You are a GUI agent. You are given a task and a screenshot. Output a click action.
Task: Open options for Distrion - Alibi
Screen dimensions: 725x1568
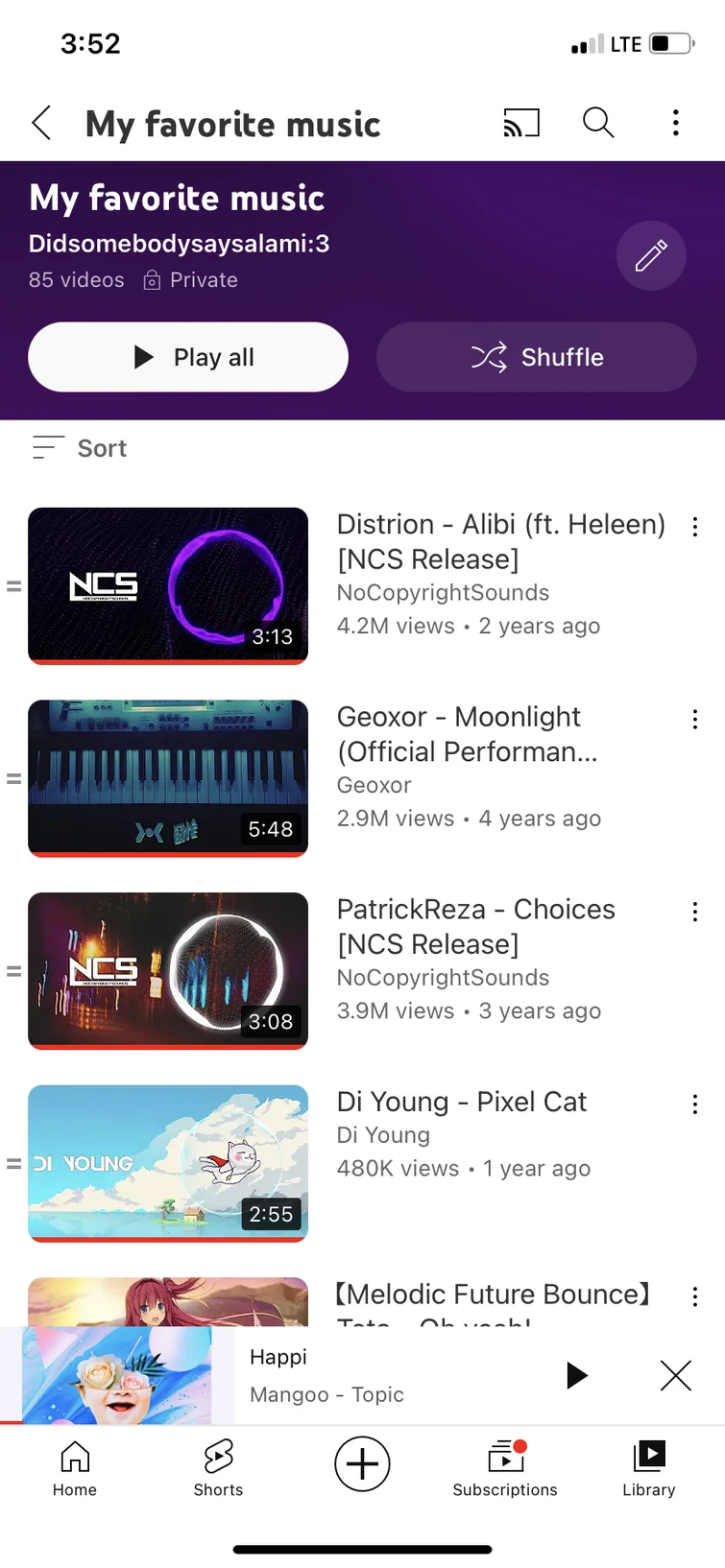coord(694,527)
